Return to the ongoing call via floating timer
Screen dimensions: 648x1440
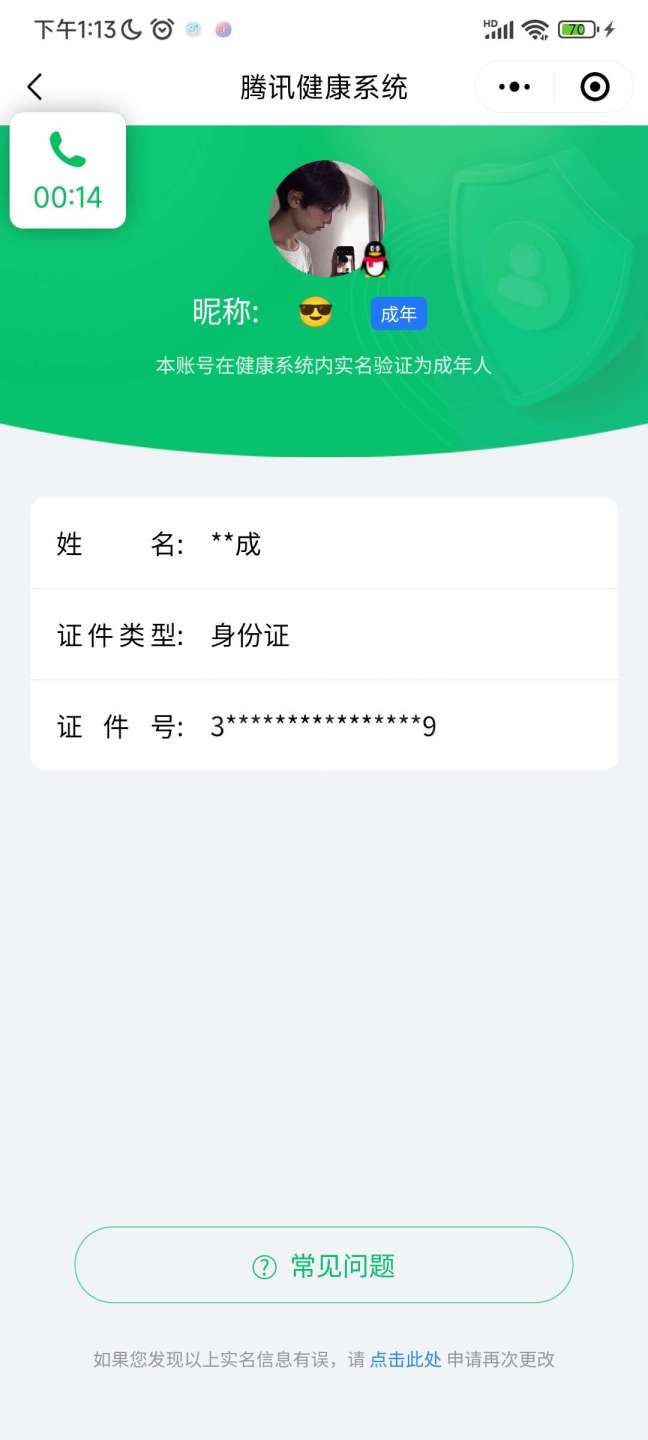68,170
